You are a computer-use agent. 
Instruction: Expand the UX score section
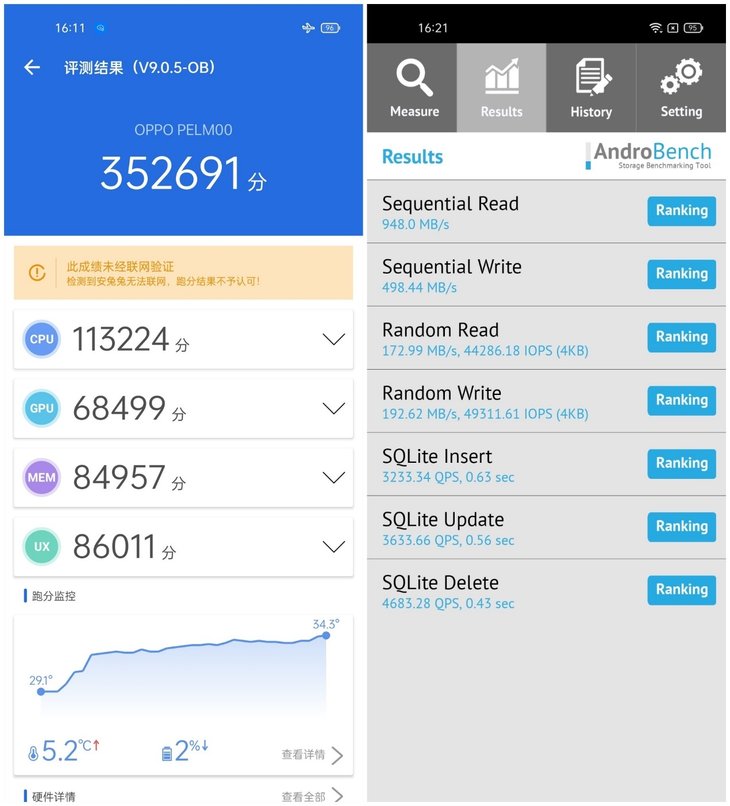coord(334,546)
